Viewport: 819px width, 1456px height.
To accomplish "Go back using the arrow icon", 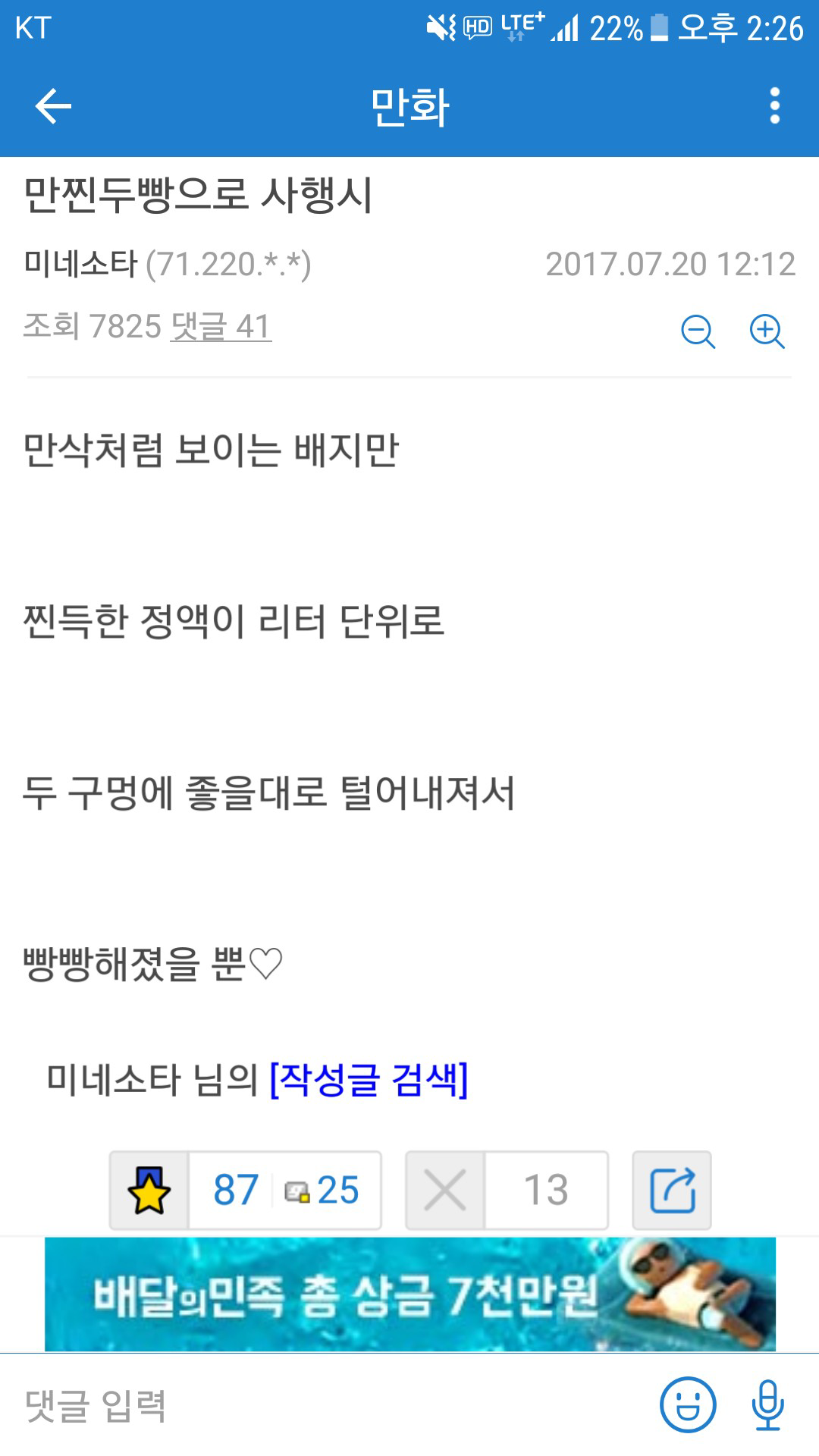I will (x=53, y=106).
